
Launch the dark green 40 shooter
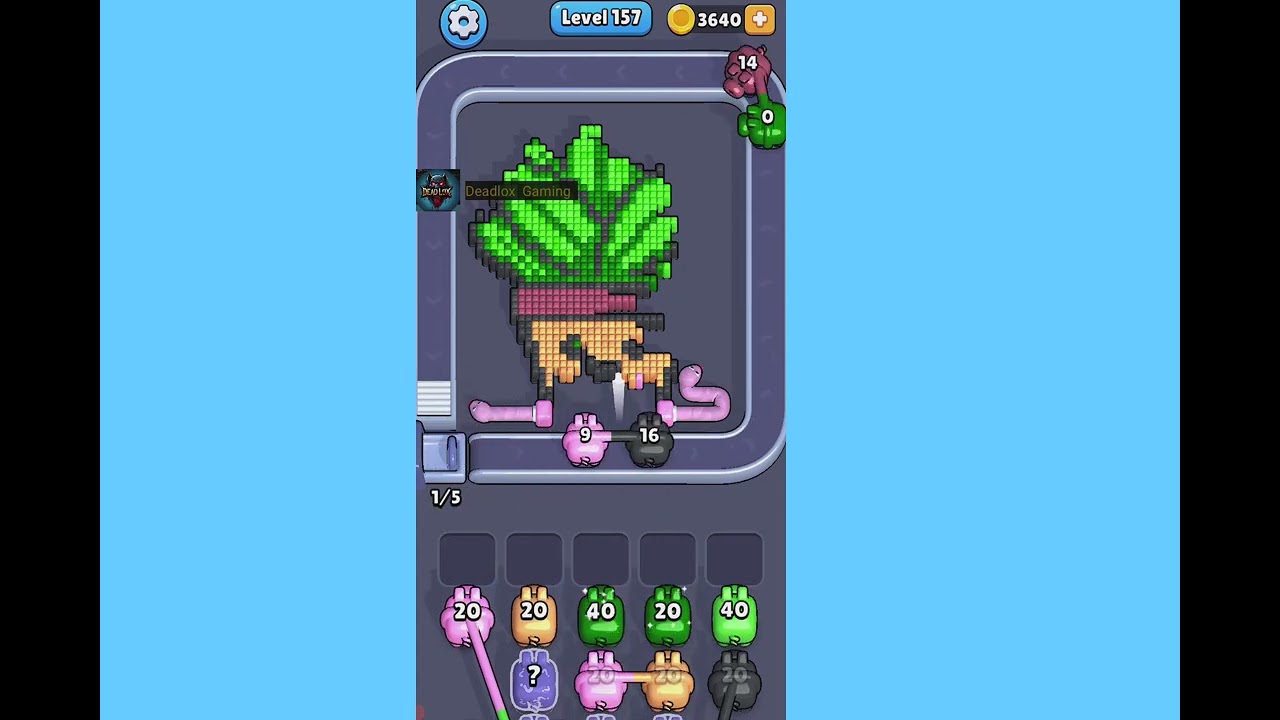[x=601, y=614]
